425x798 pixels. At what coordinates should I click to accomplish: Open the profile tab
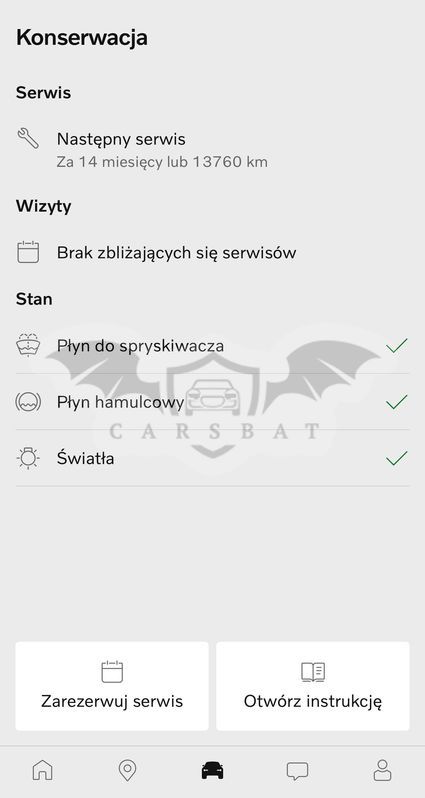(382, 771)
